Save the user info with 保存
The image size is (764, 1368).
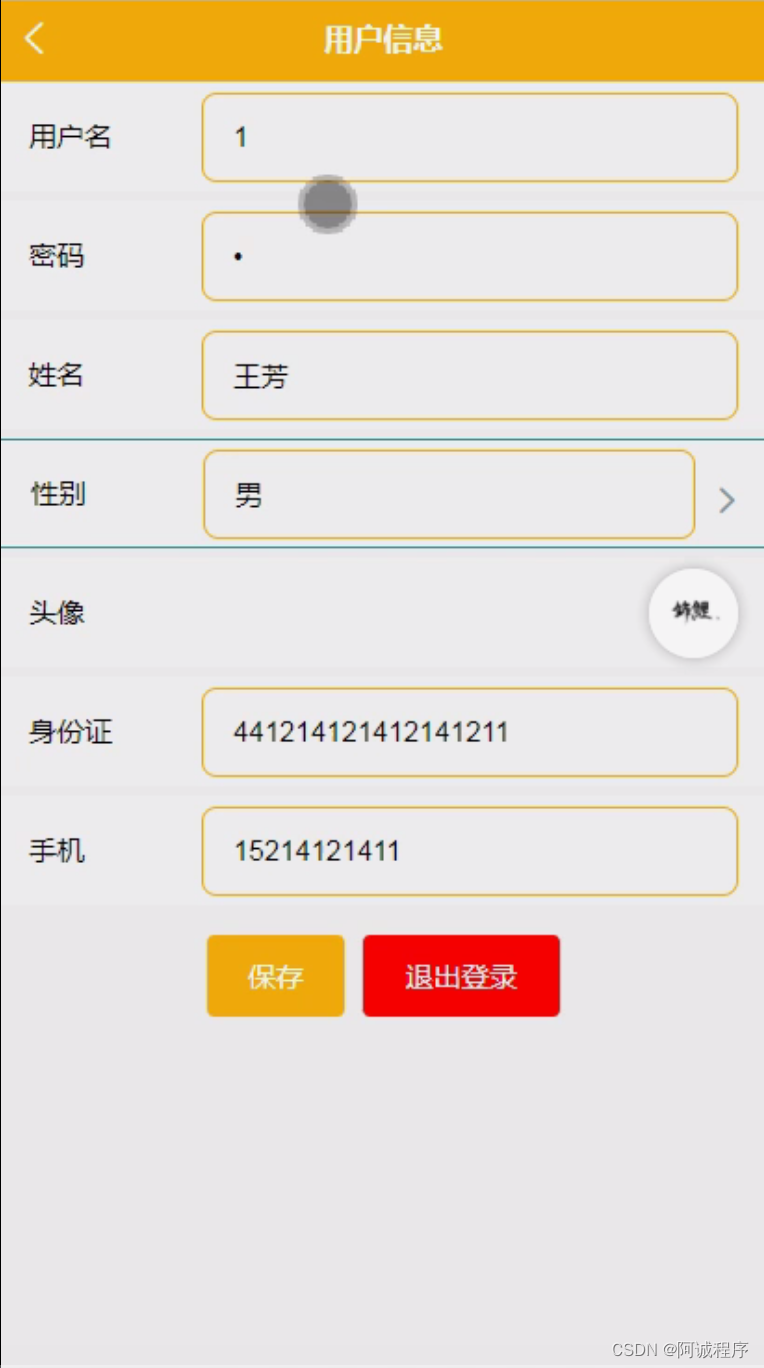[x=276, y=976]
